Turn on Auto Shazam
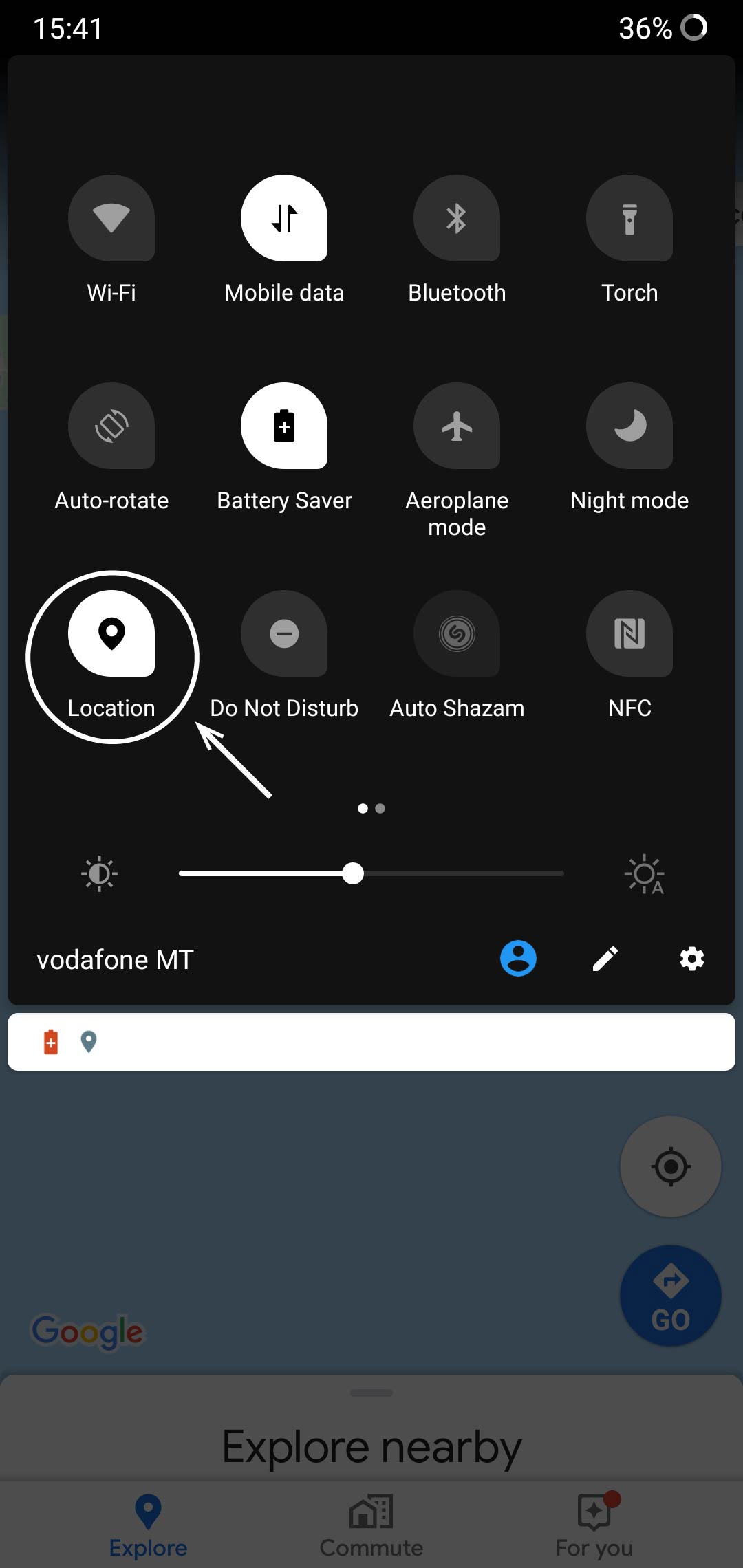 [457, 633]
